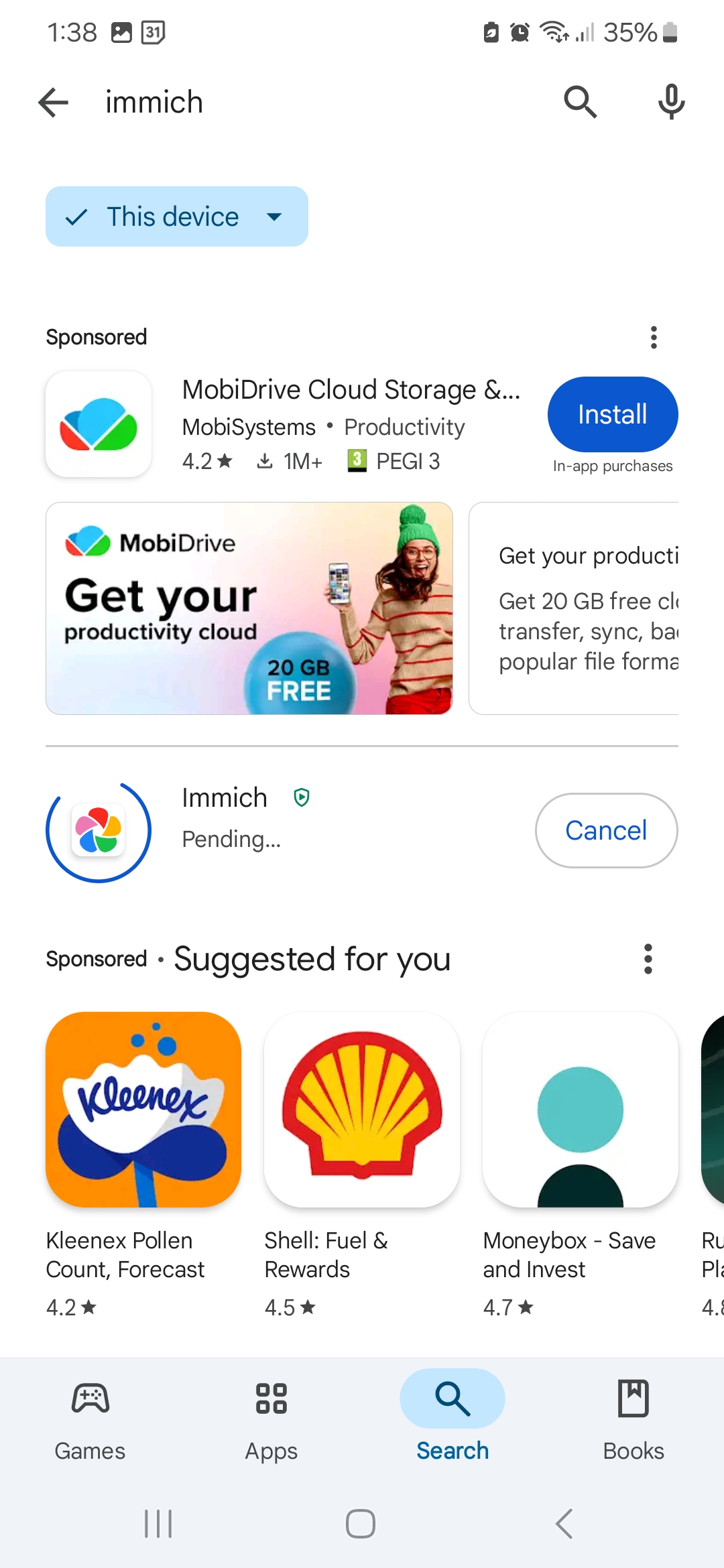Install MobiDrive Cloud Storage
The width and height of the screenshot is (724, 1568).
pos(613,414)
